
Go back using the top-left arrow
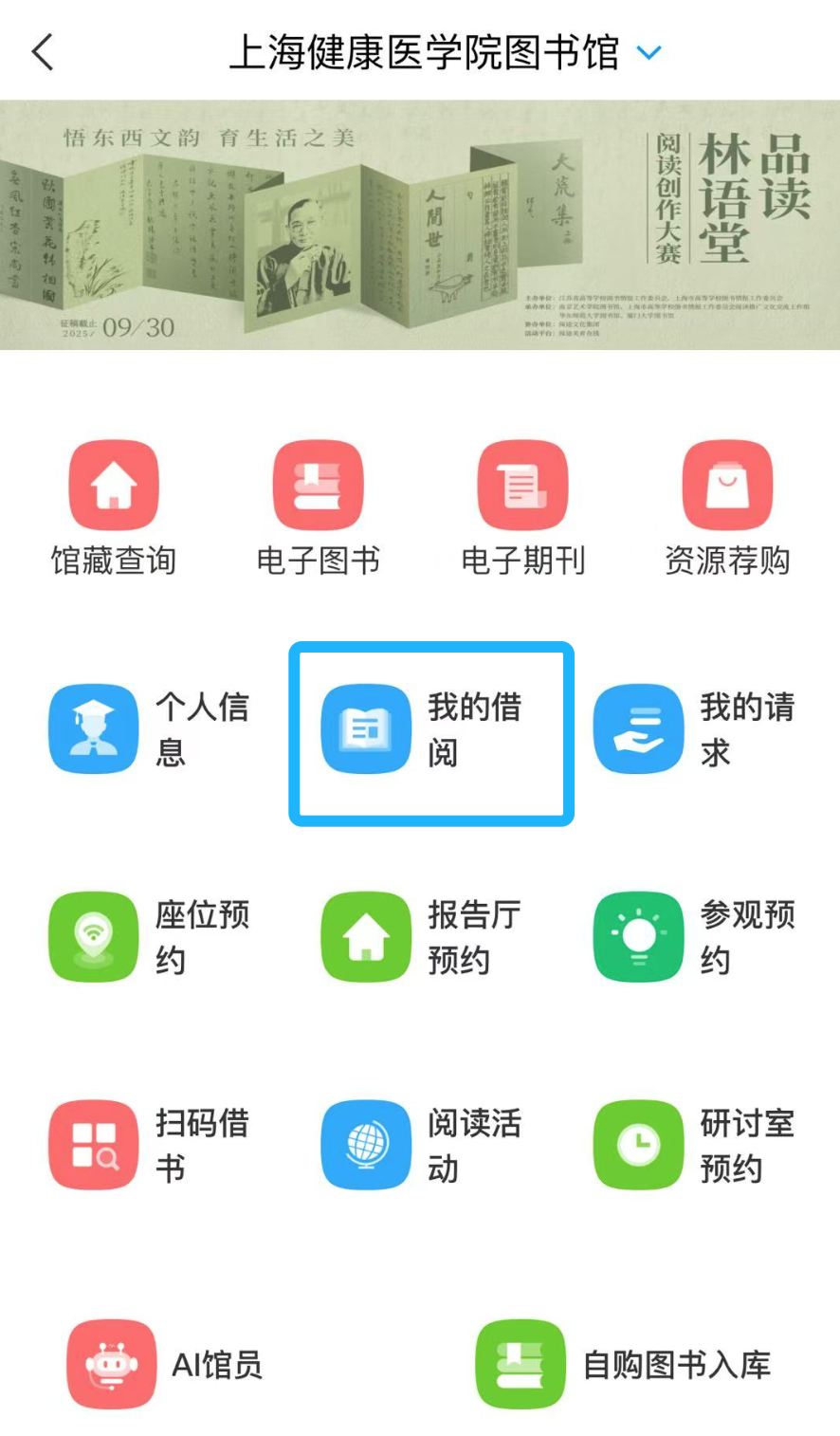pos(43,52)
